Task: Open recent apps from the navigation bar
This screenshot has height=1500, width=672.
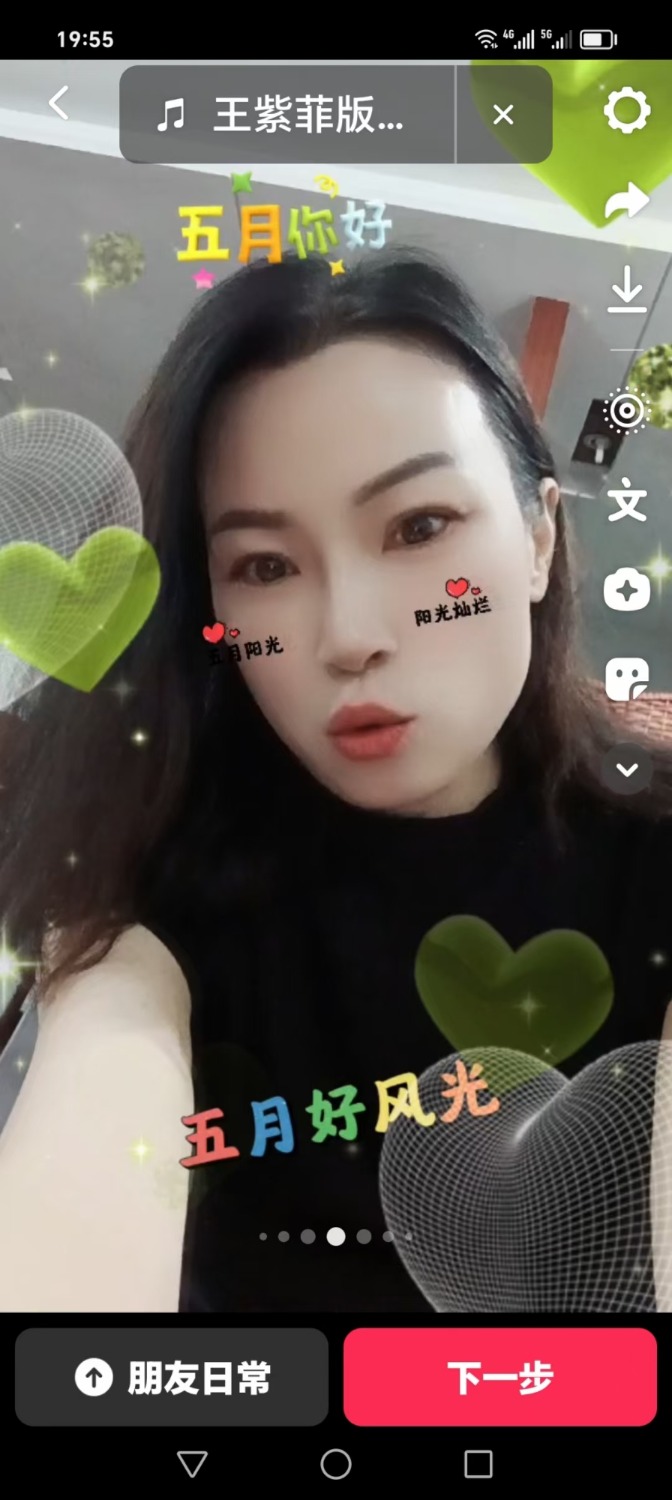Action: click(478, 1465)
